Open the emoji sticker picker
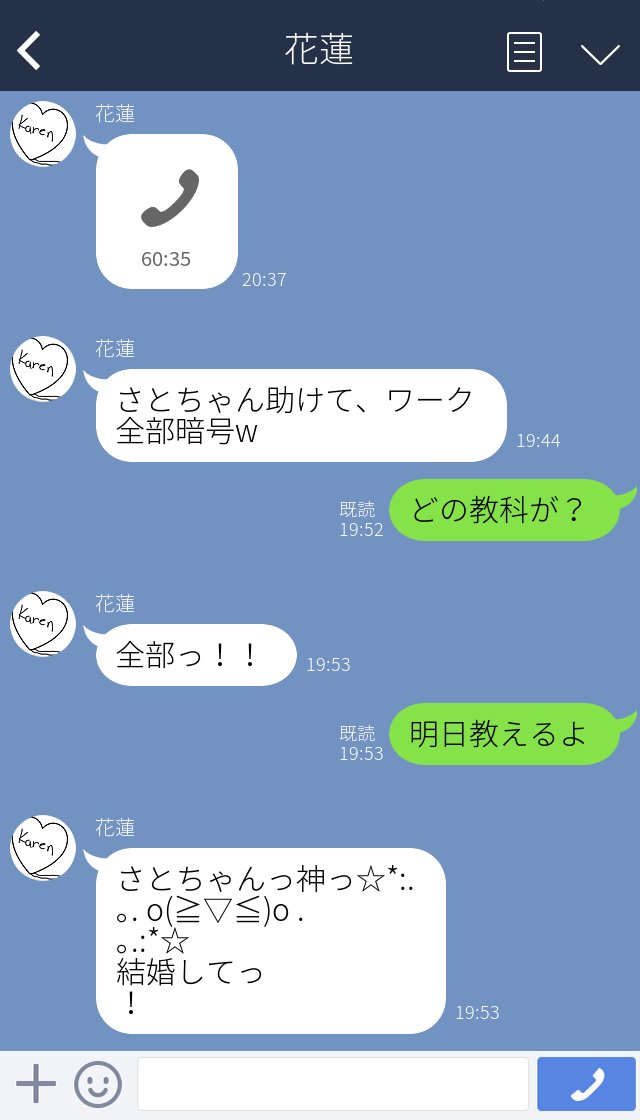Viewport: 640px width, 1120px height. (98, 1084)
